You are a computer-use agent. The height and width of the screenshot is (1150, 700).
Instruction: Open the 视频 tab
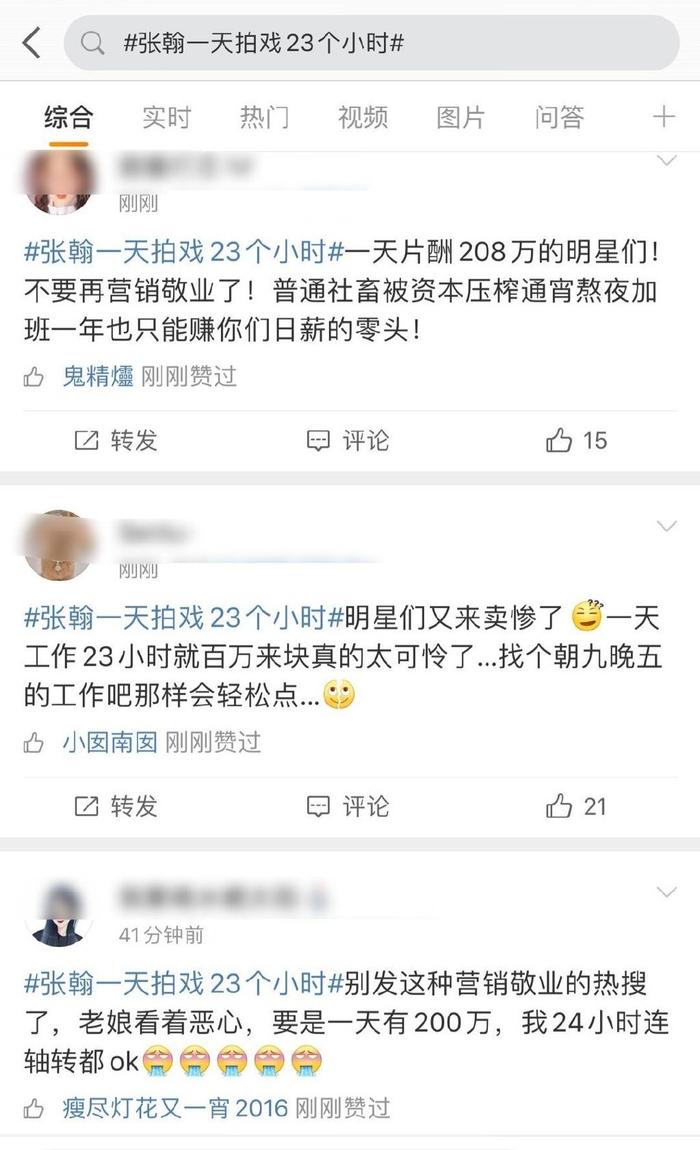362,117
